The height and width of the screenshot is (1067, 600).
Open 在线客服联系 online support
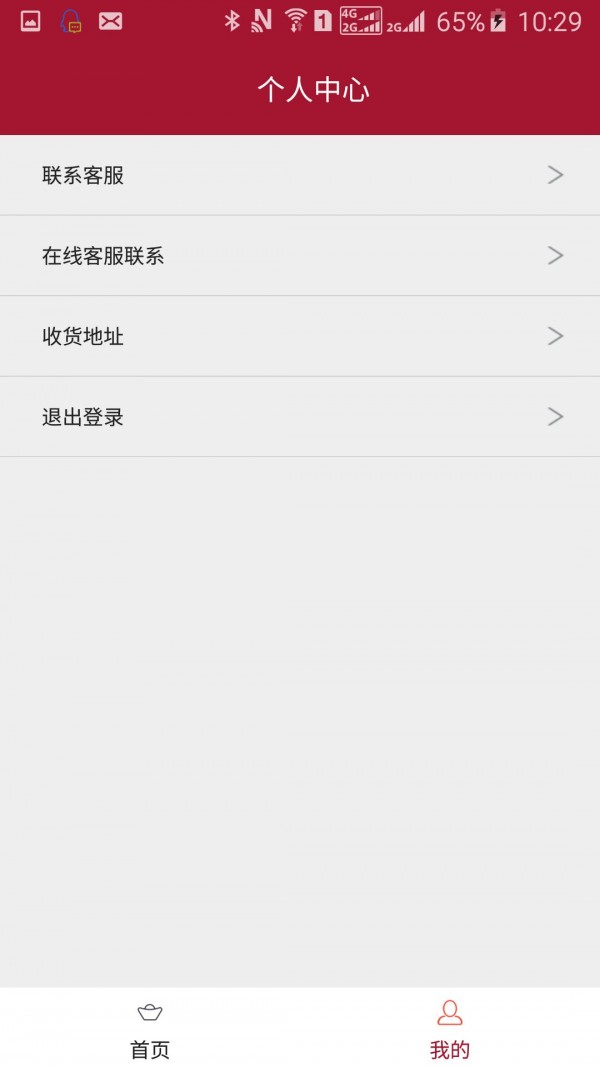pos(300,256)
